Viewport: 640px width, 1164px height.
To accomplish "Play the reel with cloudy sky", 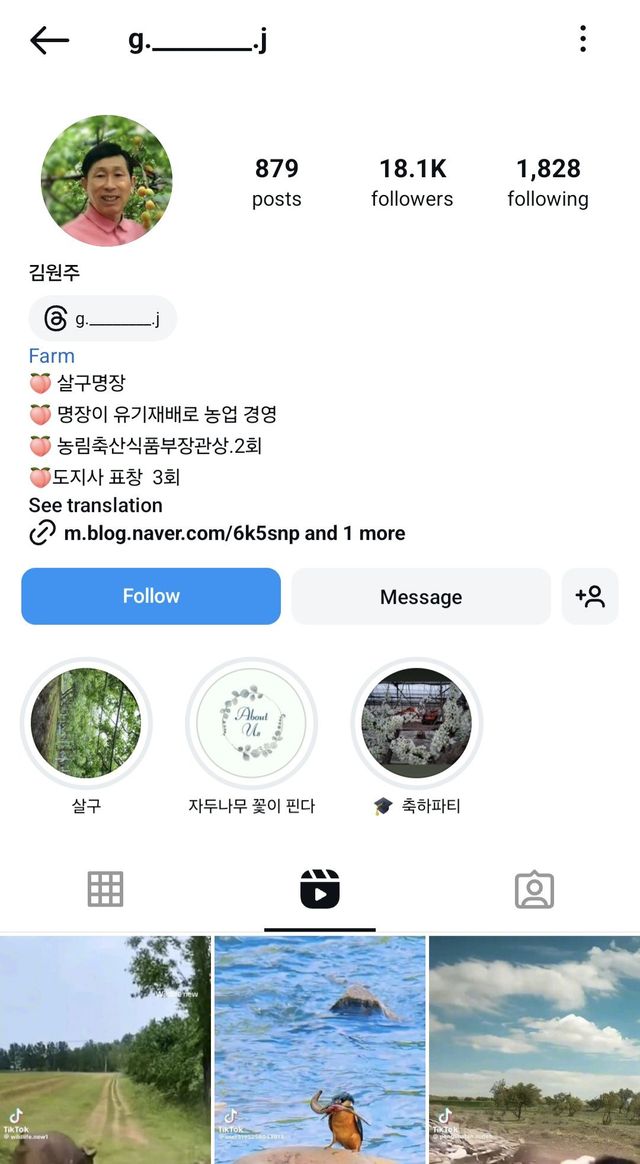I will click(x=534, y=1050).
